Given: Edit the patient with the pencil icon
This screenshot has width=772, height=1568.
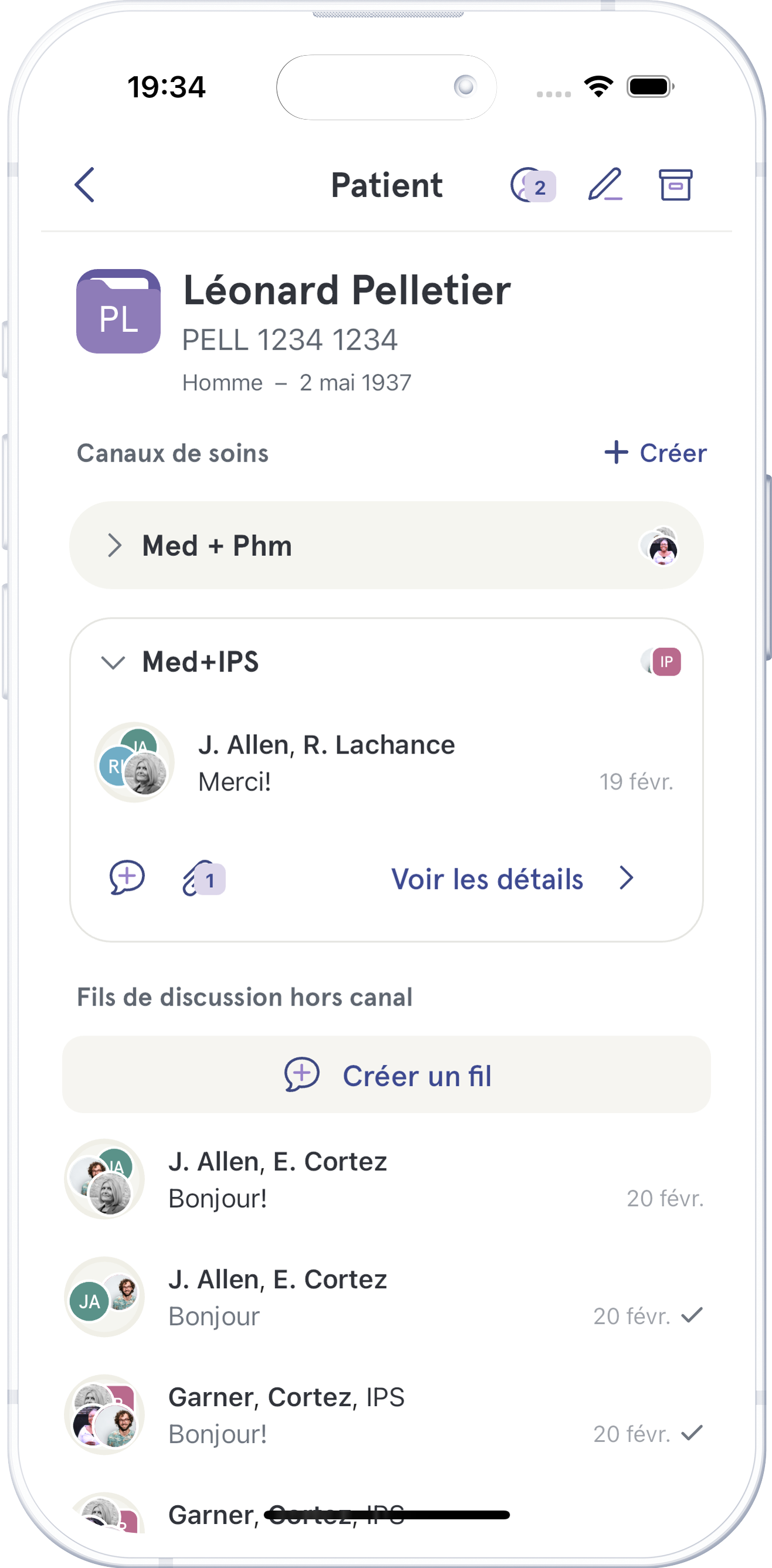Looking at the screenshot, I should pyautogui.click(x=605, y=185).
